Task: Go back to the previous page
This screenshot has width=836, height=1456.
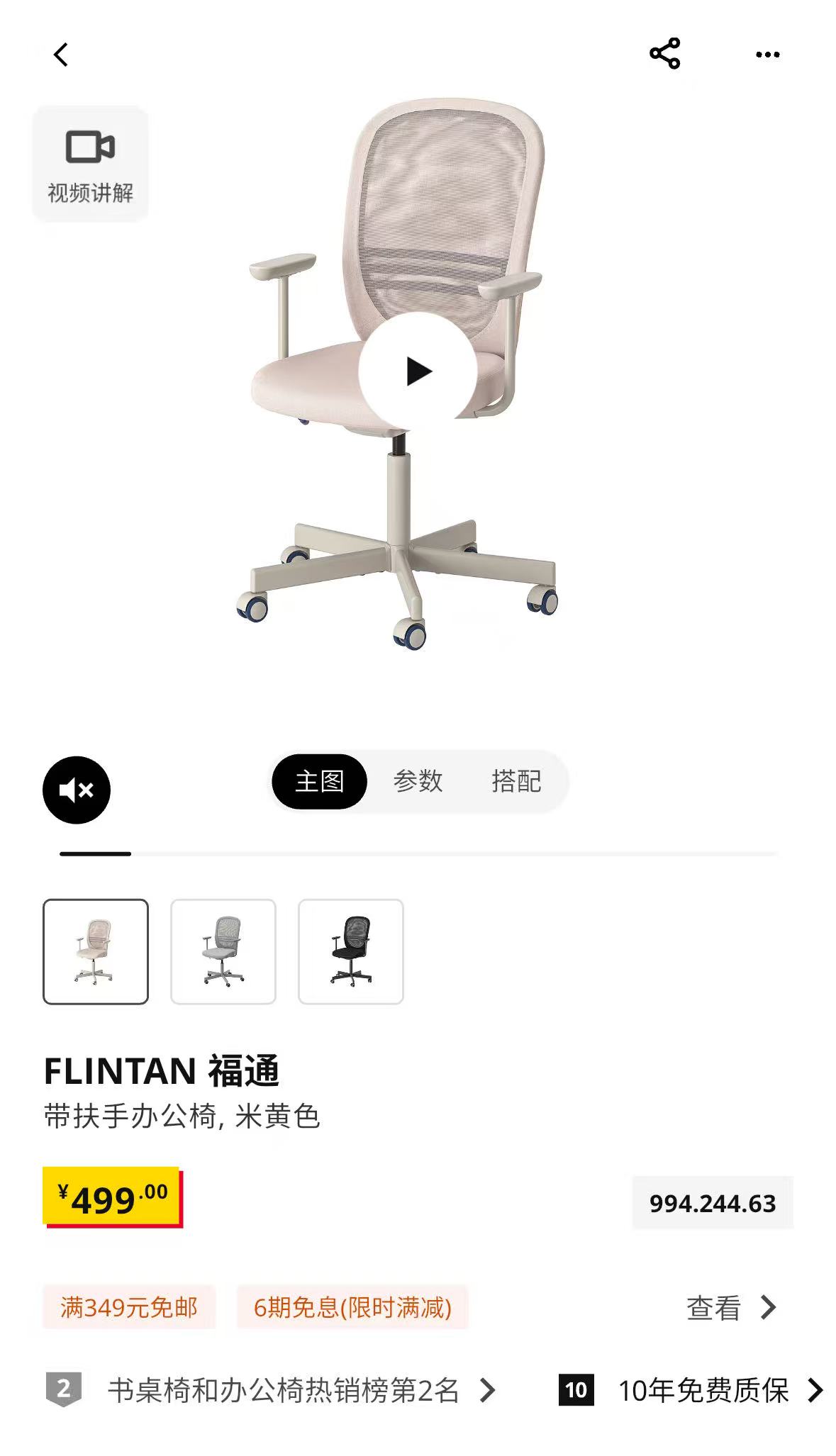Action: [x=62, y=55]
